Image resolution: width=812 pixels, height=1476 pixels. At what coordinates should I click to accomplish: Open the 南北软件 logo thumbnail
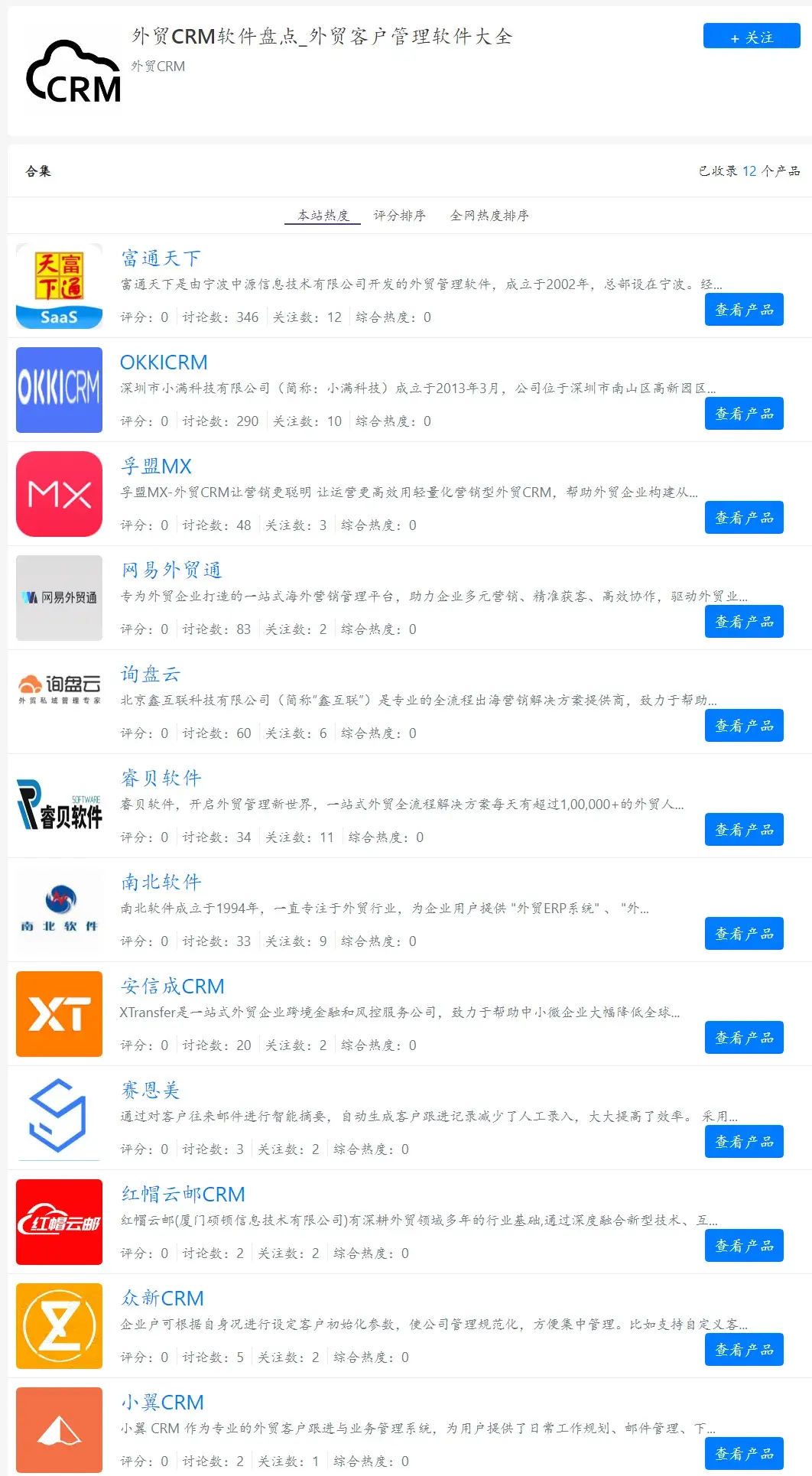tap(59, 910)
